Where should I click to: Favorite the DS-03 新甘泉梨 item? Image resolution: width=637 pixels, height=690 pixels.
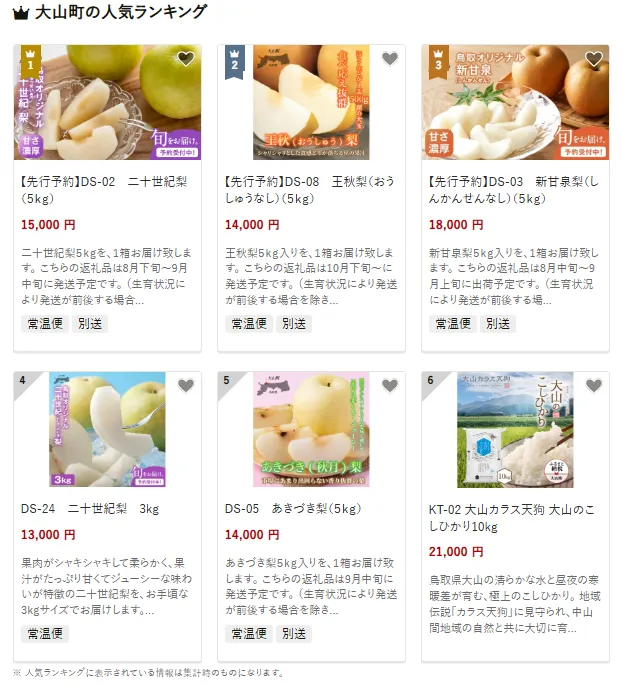[594, 59]
